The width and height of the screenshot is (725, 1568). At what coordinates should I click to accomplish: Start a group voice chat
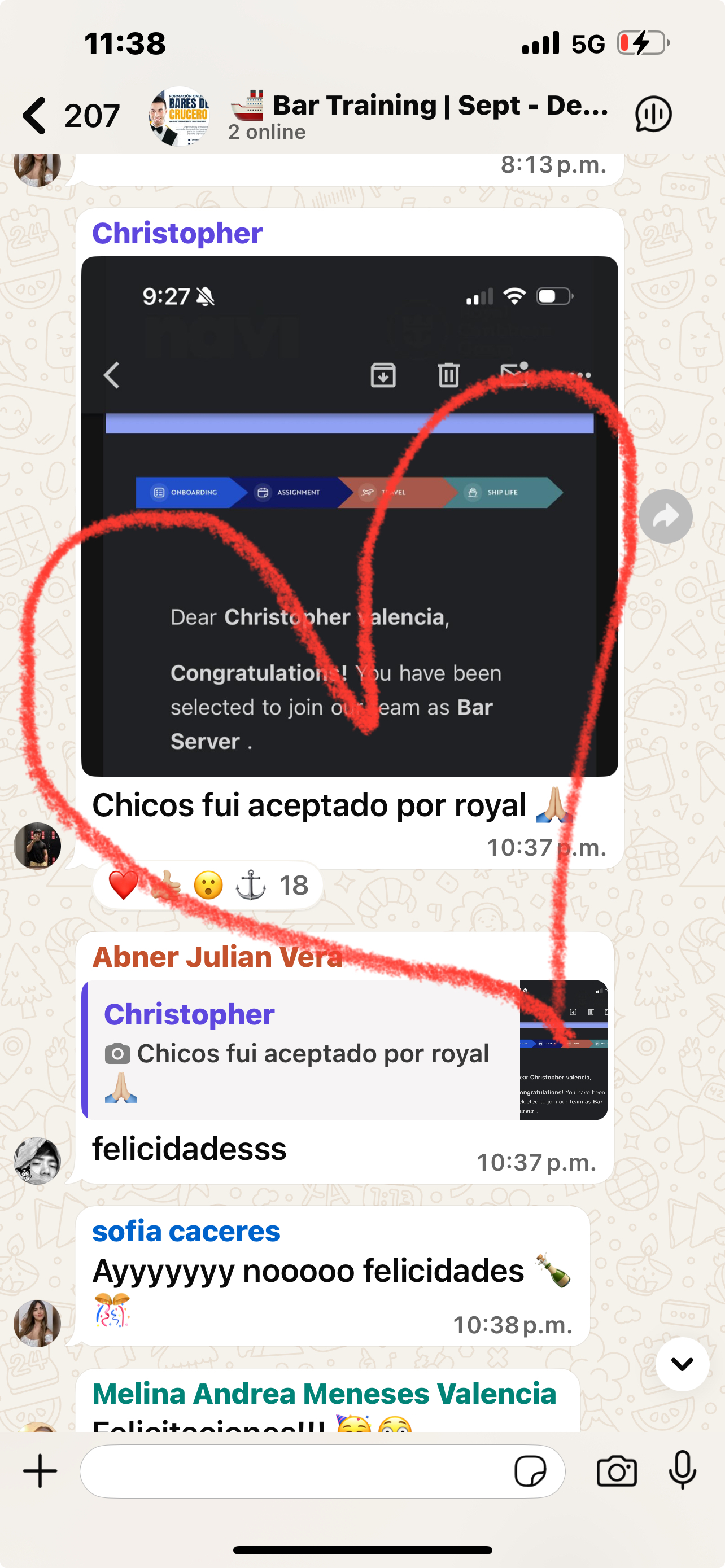(653, 115)
